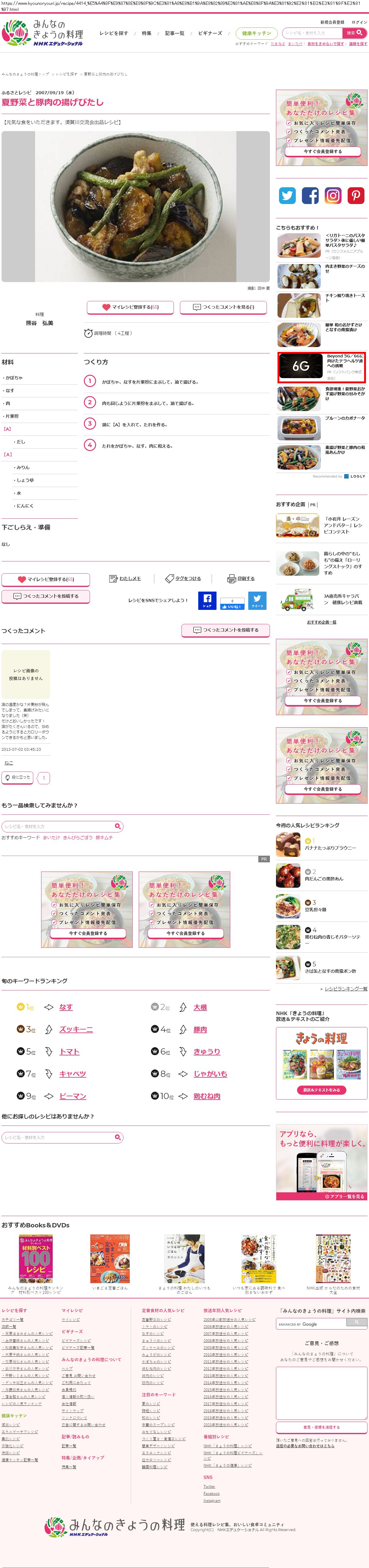Screen dimensions: 369x1568
Task: Open the 健康キッチン button
Action: pyautogui.click(x=256, y=34)
